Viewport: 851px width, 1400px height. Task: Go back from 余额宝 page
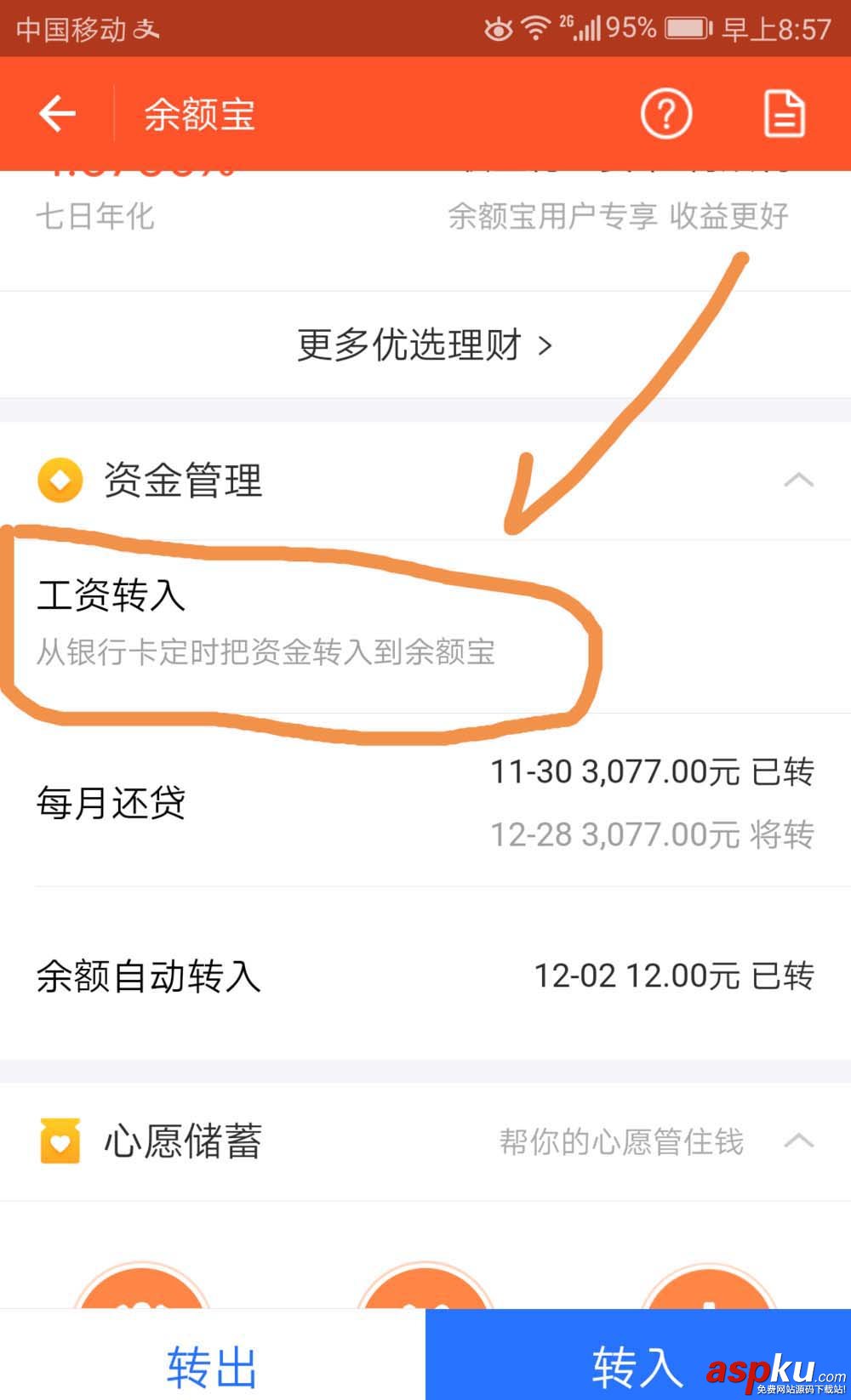[58, 113]
